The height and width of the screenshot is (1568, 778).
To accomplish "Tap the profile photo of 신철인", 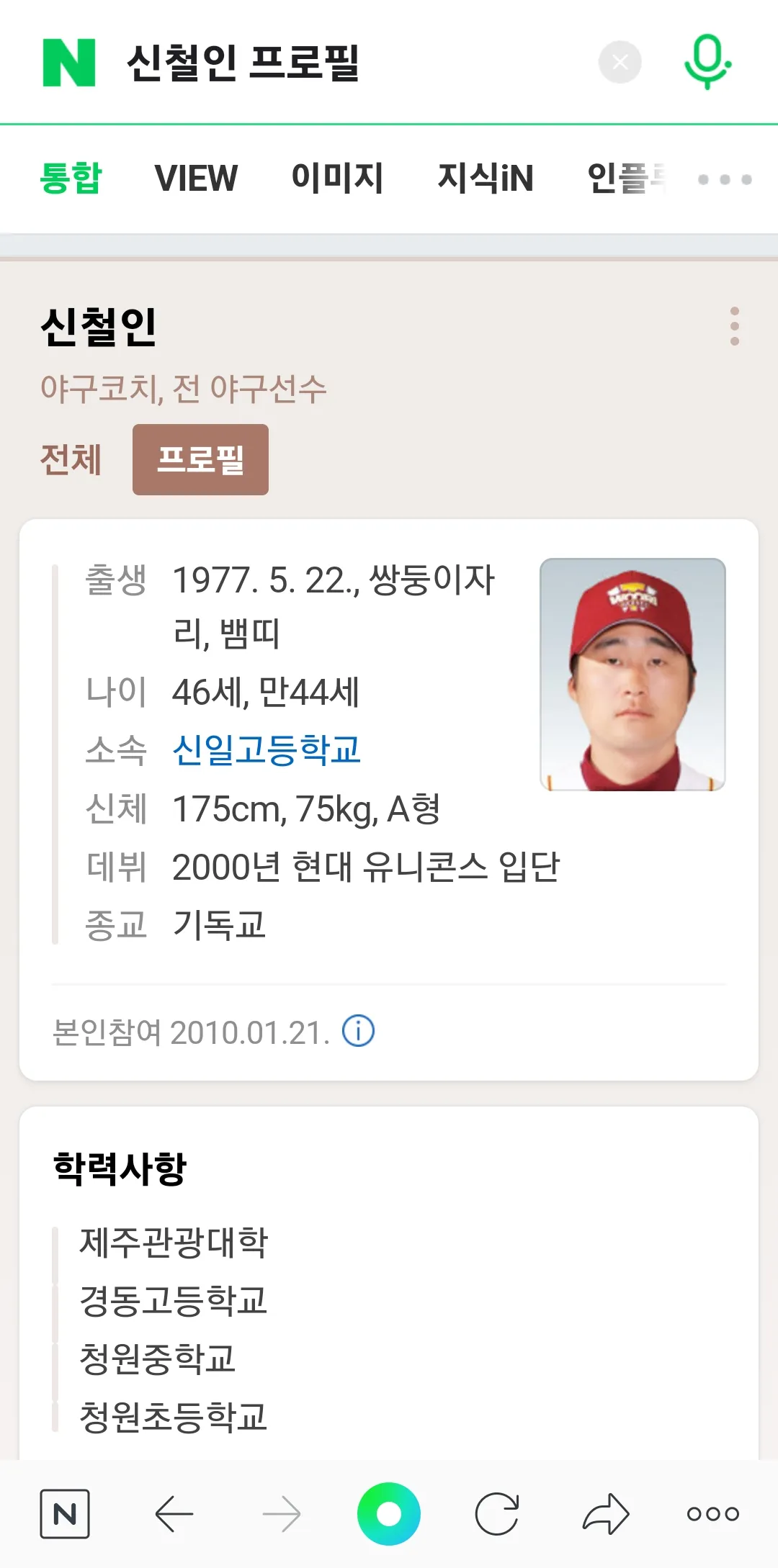I will [x=633, y=675].
